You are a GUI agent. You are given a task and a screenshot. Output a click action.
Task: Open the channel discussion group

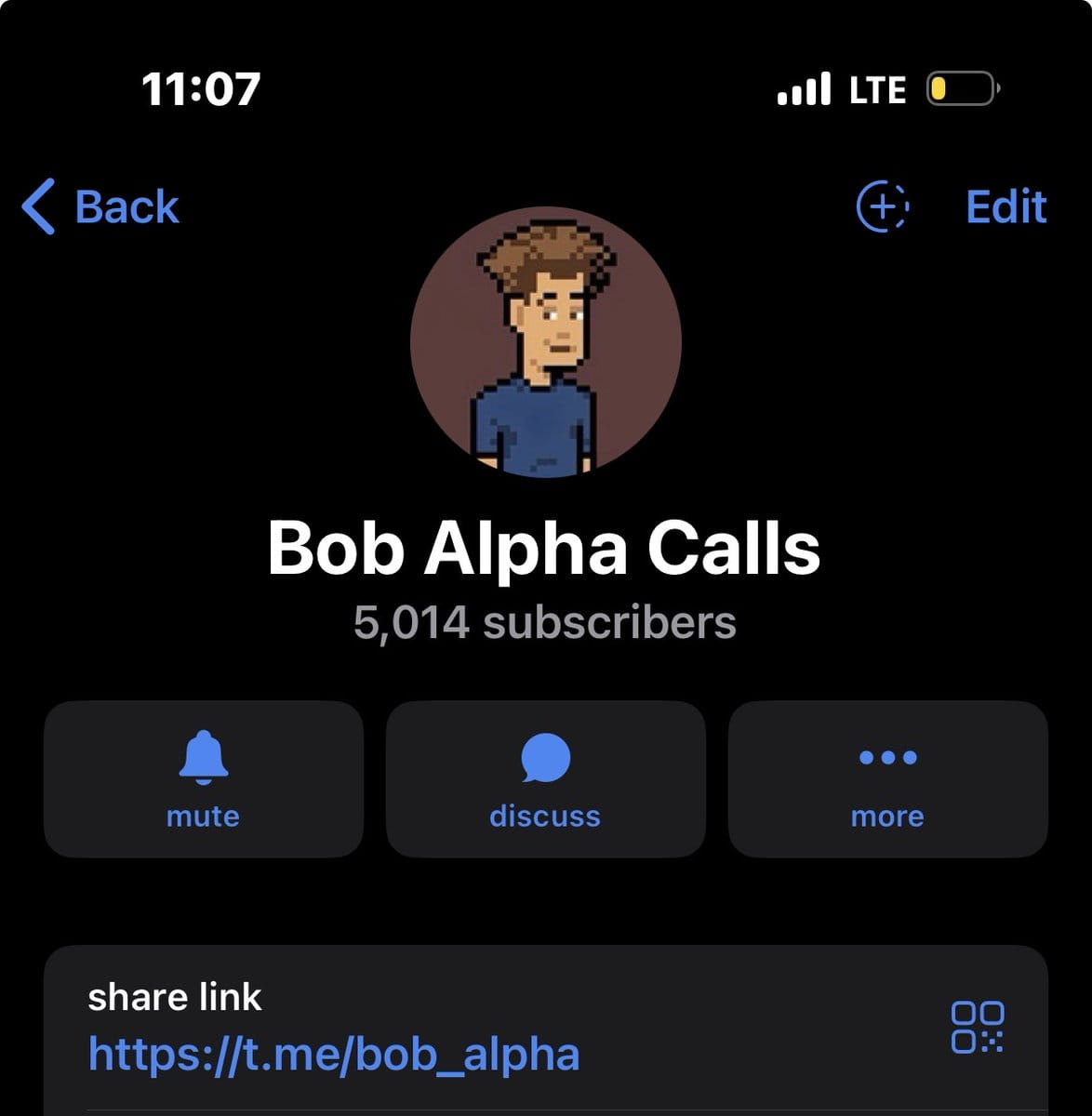point(545,778)
